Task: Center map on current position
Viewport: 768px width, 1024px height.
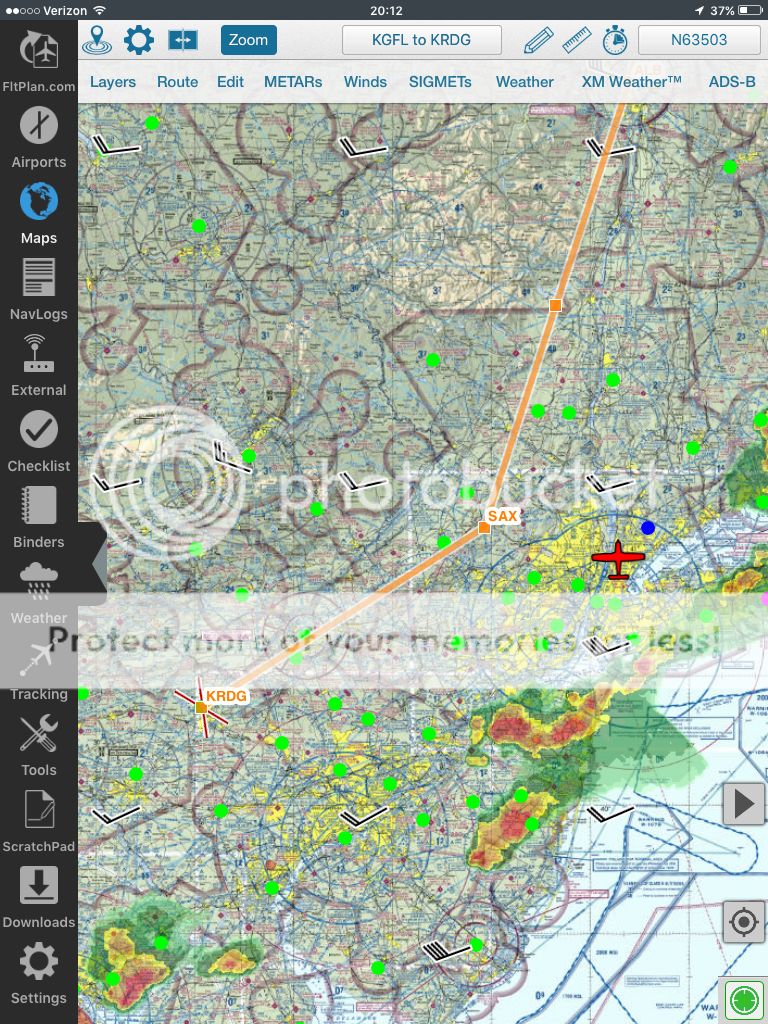Action: pos(743,922)
